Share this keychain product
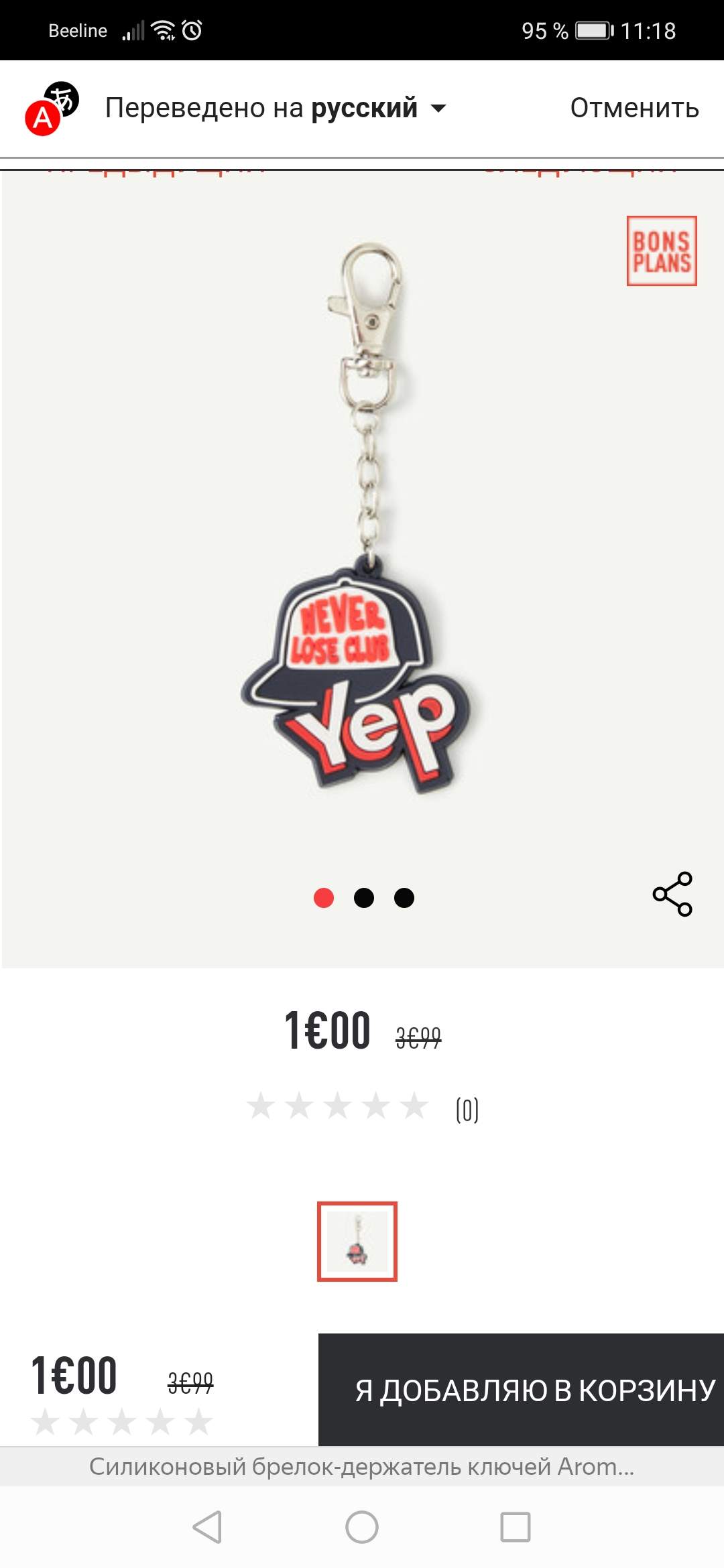Viewport: 724px width, 1568px height. pyautogui.click(x=672, y=894)
